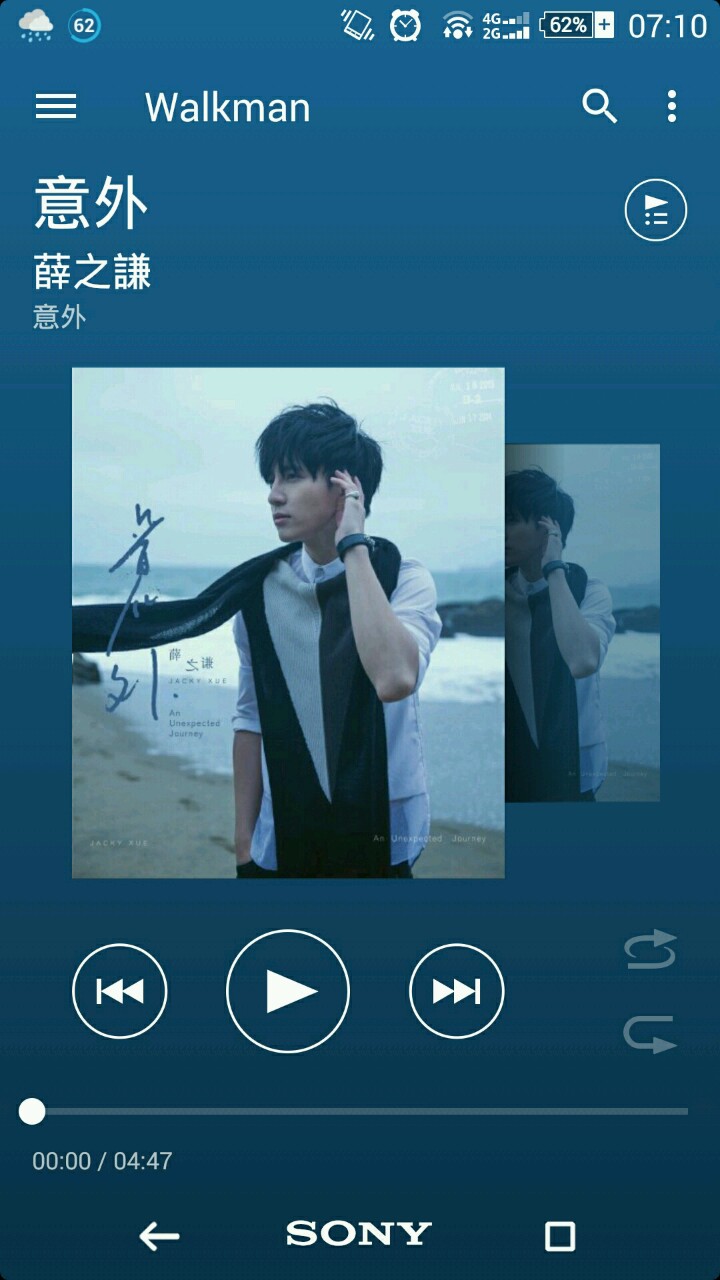Go back using the system back arrow
The height and width of the screenshot is (1280, 720).
point(159,1237)
